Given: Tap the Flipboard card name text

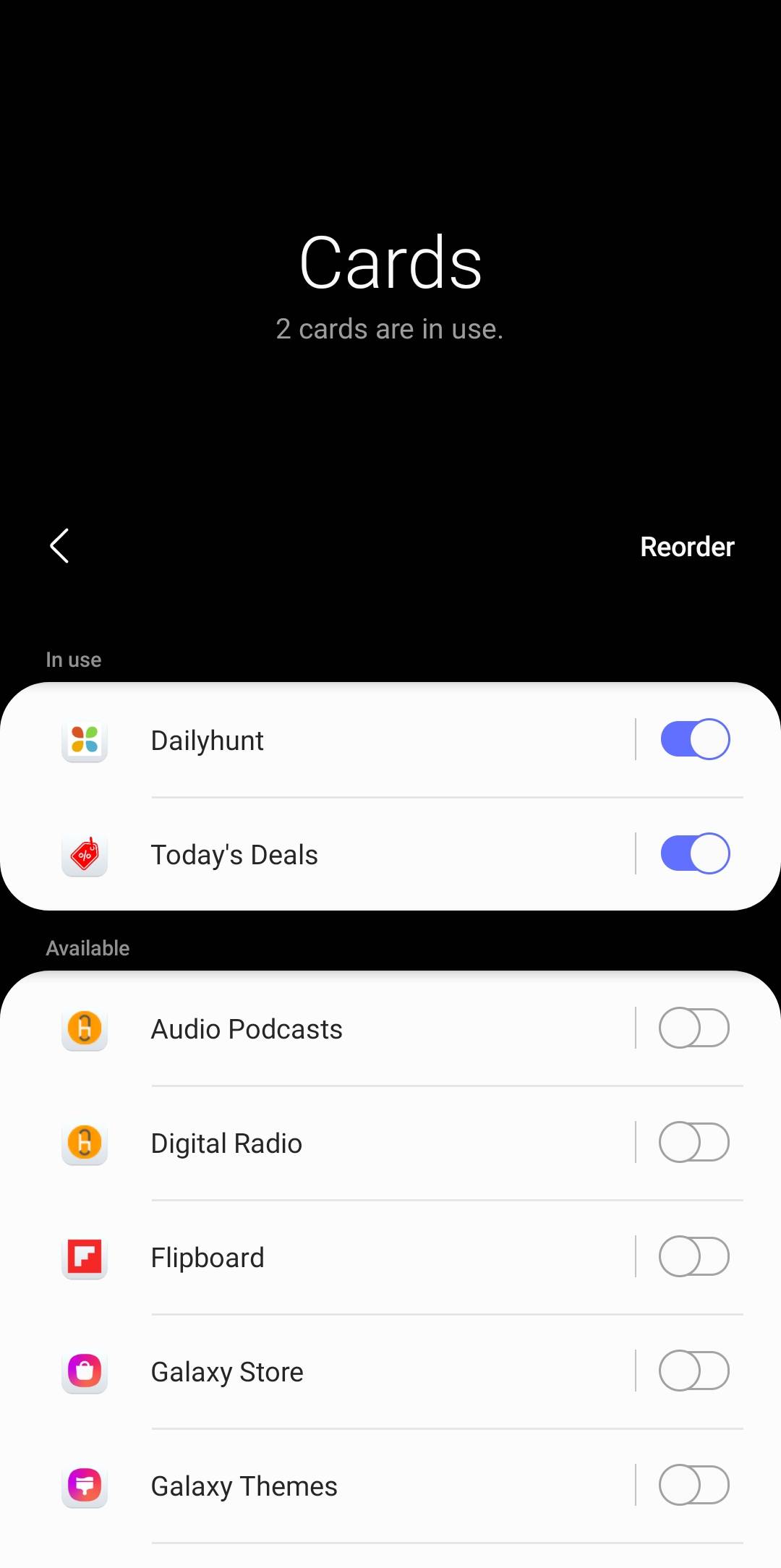Looking at the screenshot, I should [208, 1257].
